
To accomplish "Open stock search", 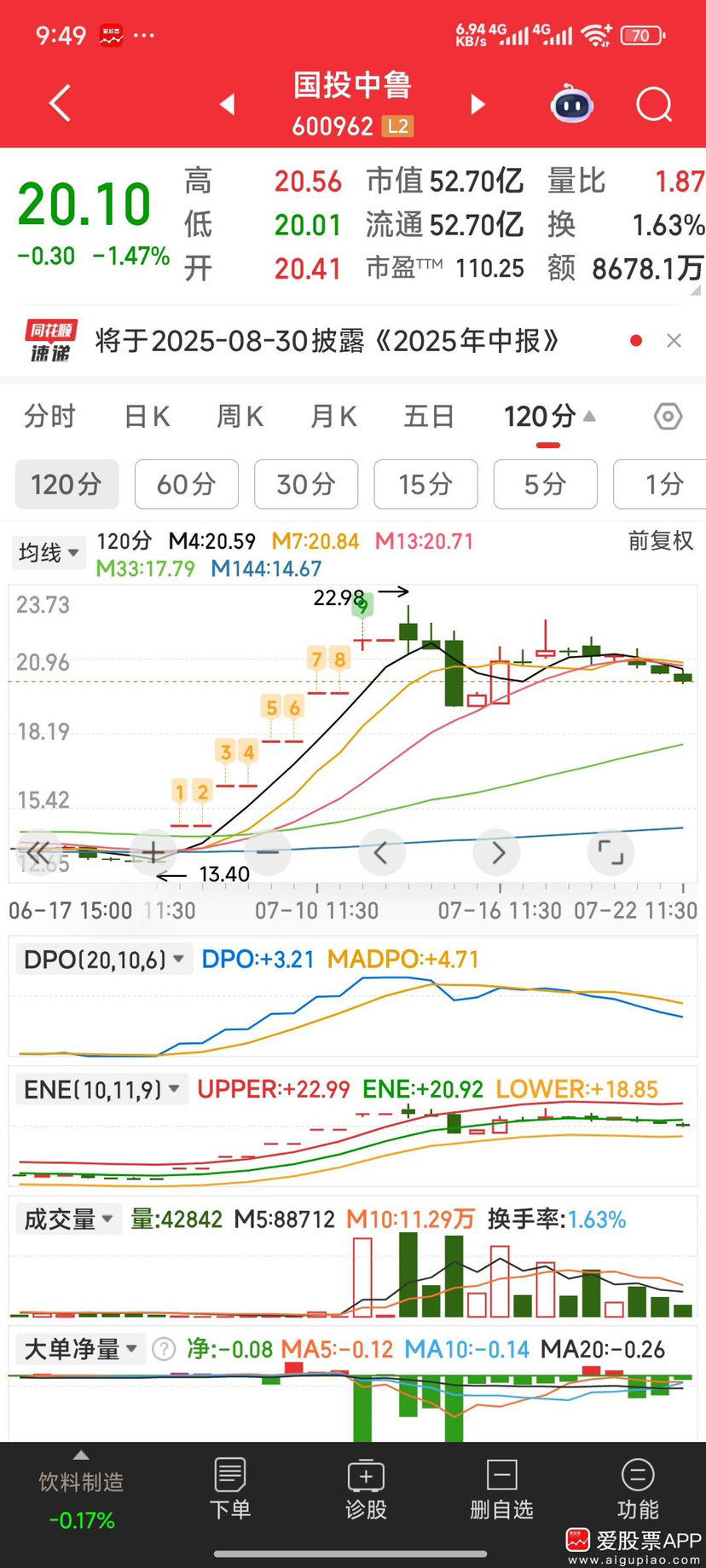I will (654, 104).
